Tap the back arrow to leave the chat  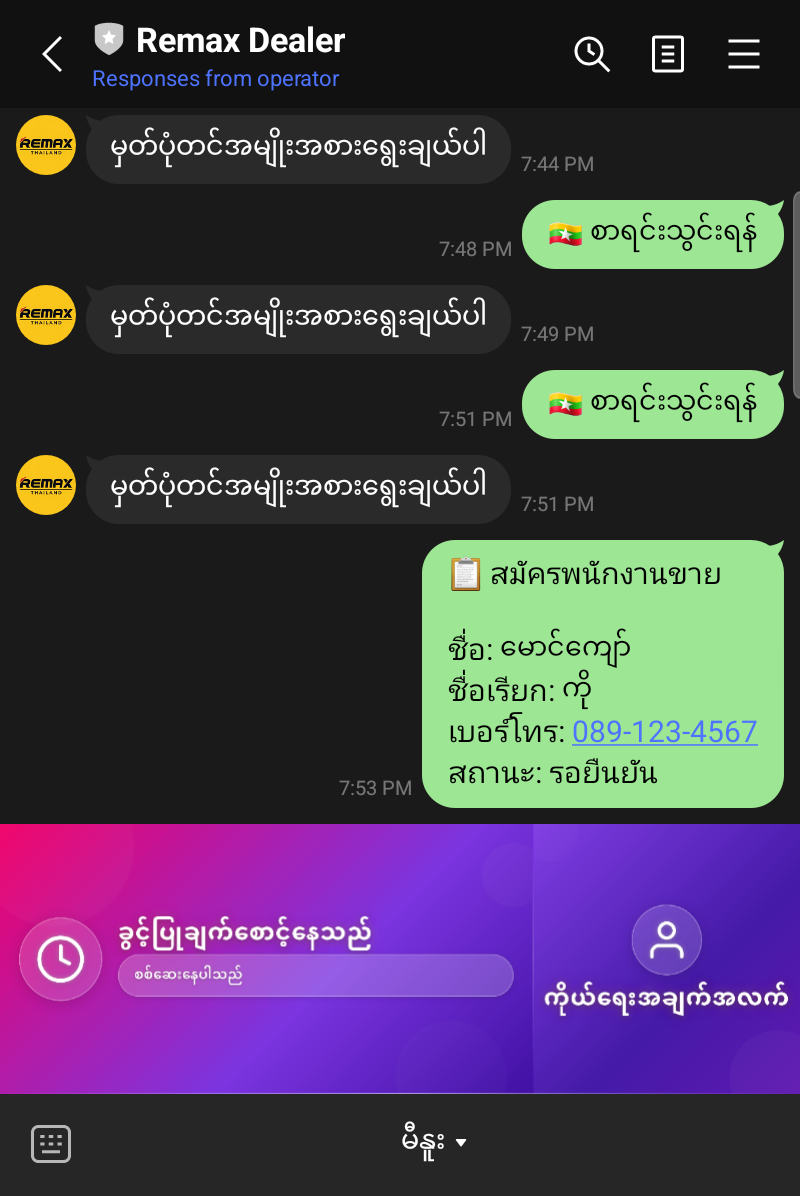point(50,55)
